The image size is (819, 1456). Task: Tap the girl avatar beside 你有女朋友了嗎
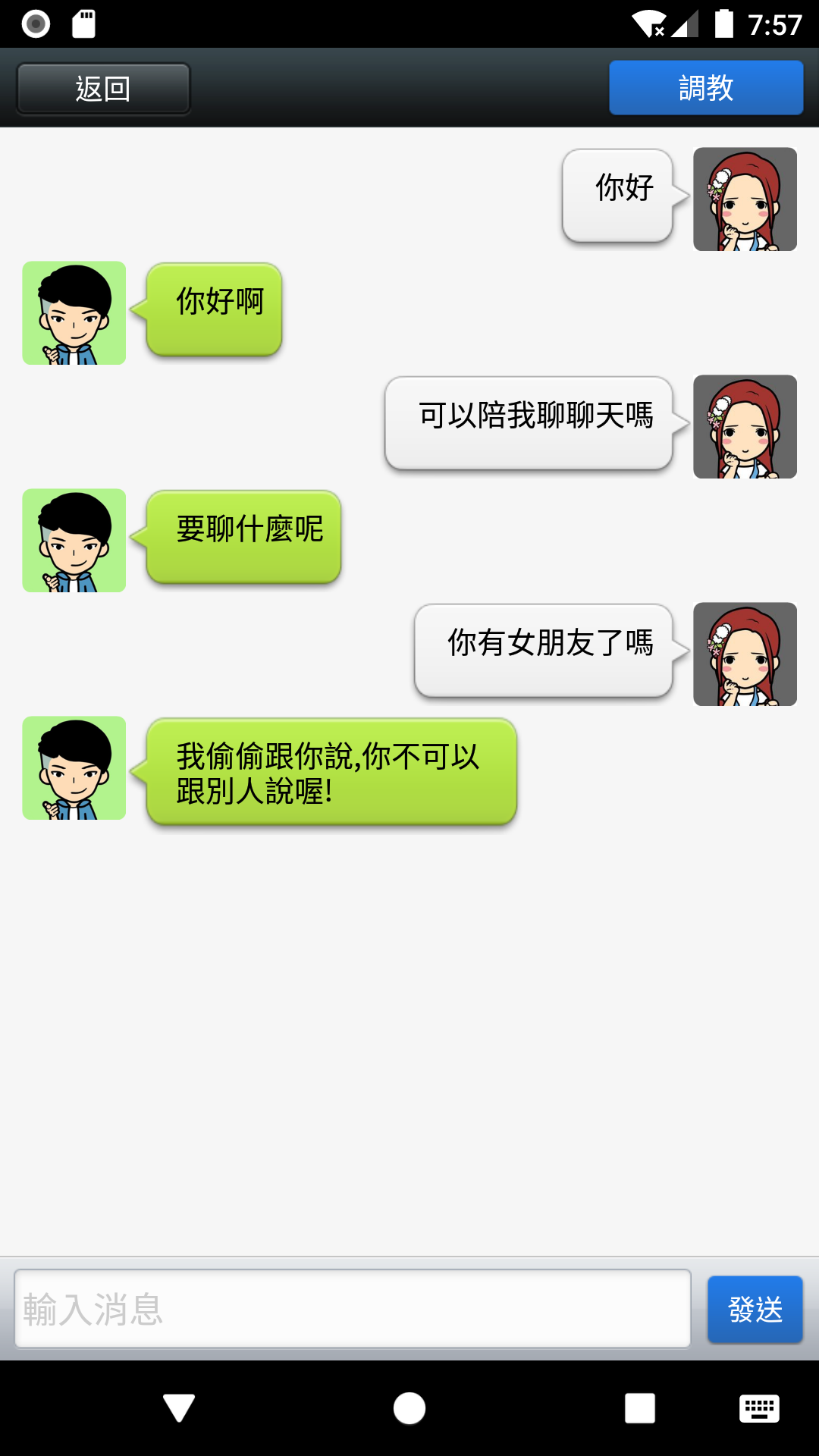coord(745,654)
